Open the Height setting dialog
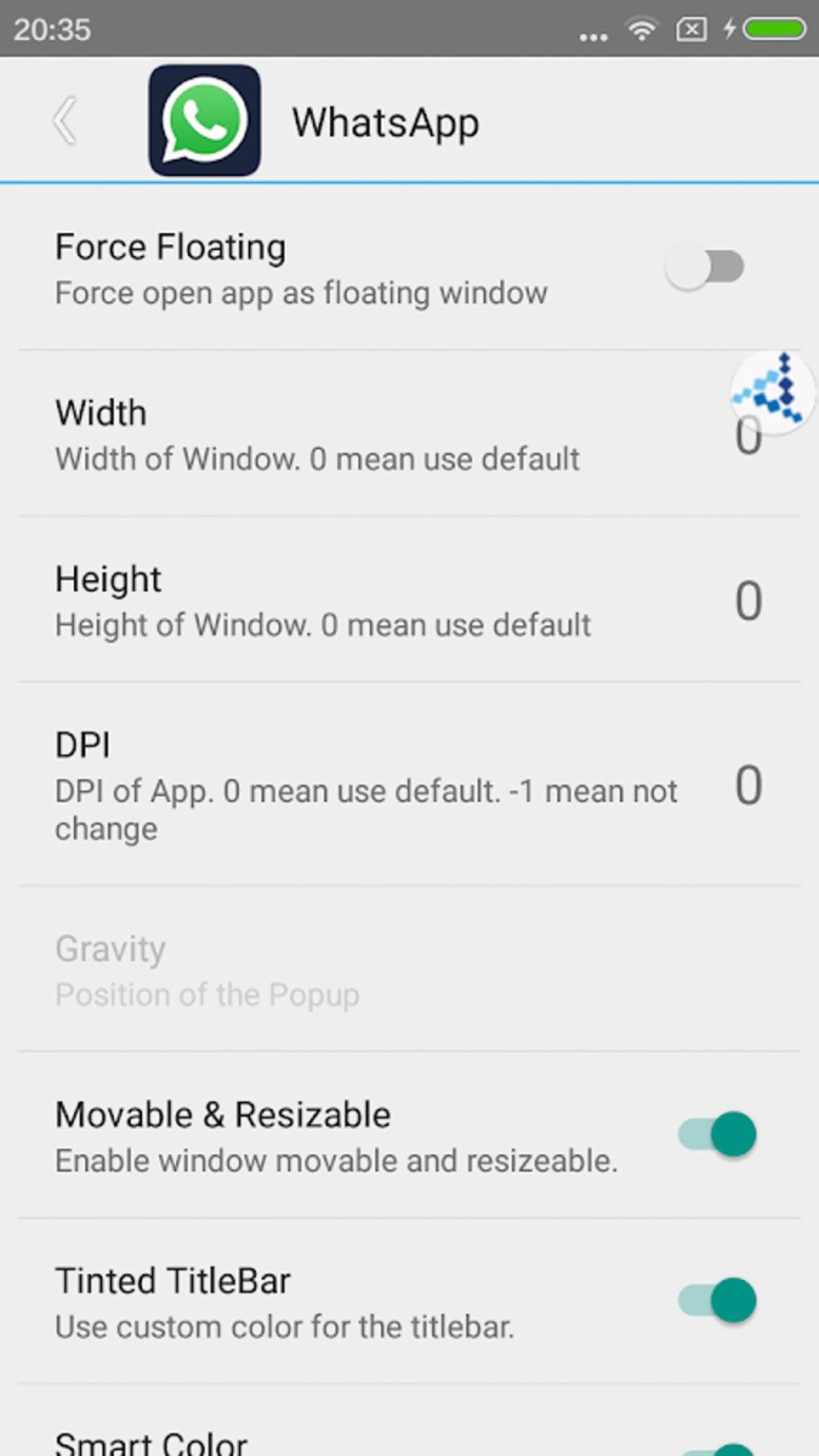819x1456 pixels. [321, 599]
